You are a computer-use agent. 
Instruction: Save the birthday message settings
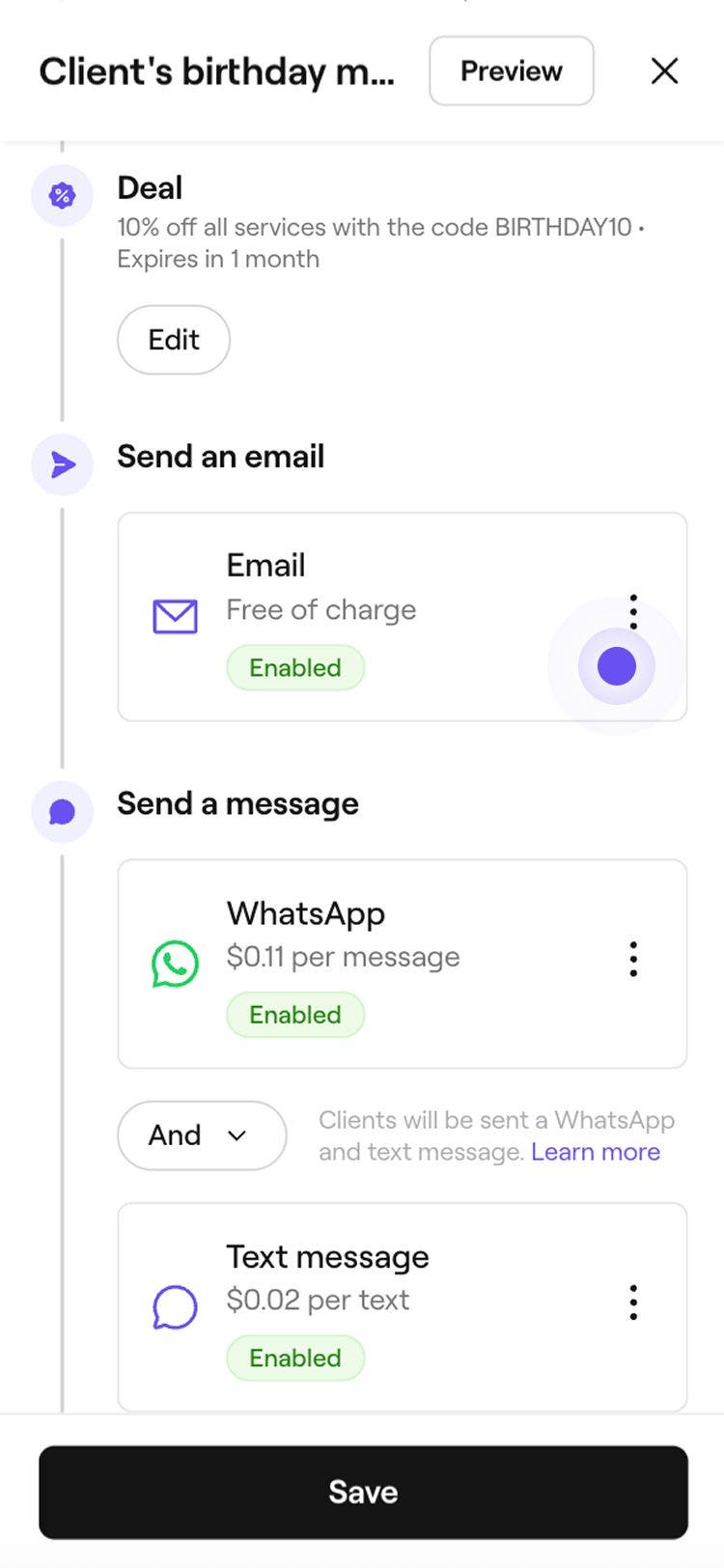click(363, 1492)
